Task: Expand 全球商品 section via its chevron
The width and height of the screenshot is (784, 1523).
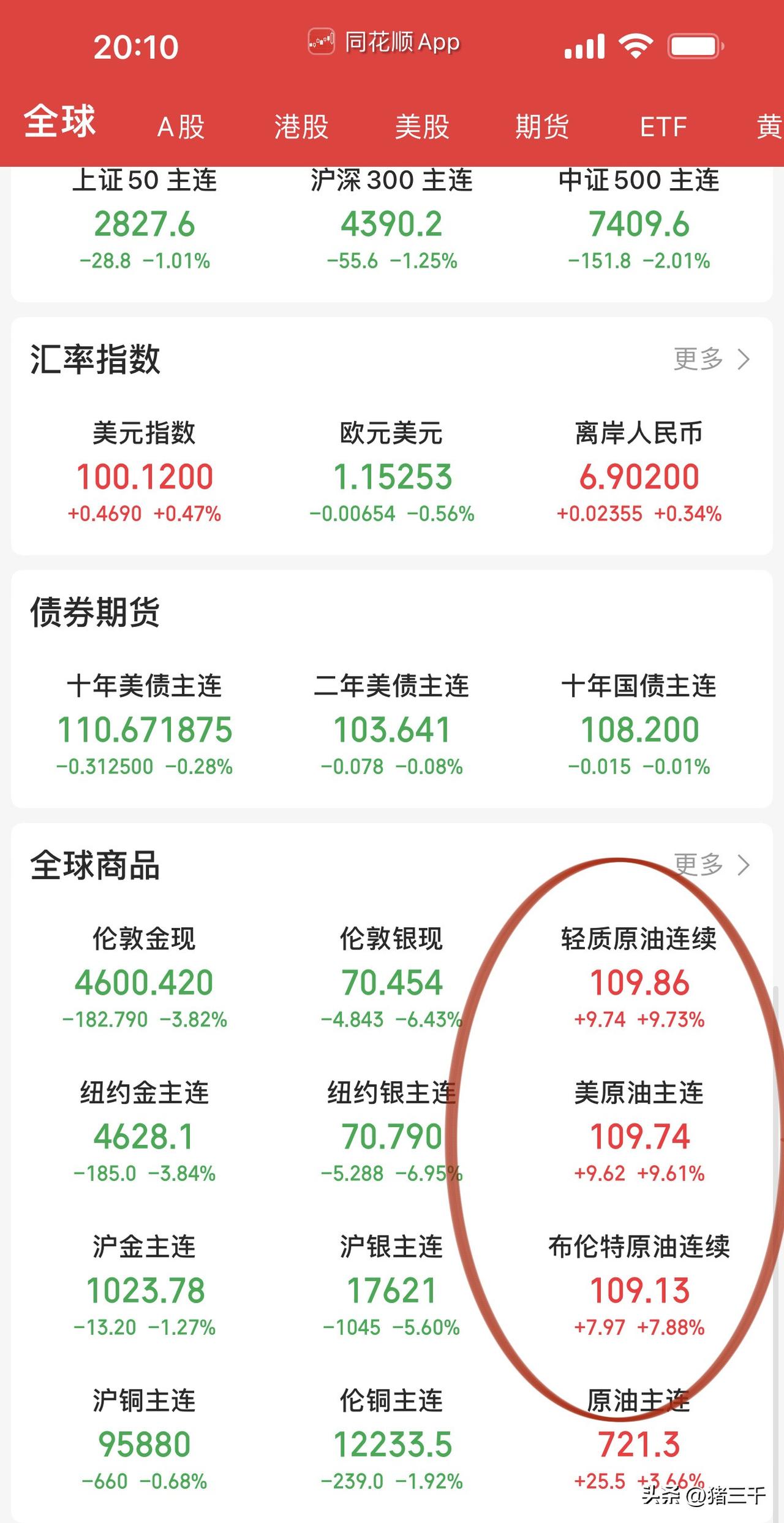Action: [743, 864]
